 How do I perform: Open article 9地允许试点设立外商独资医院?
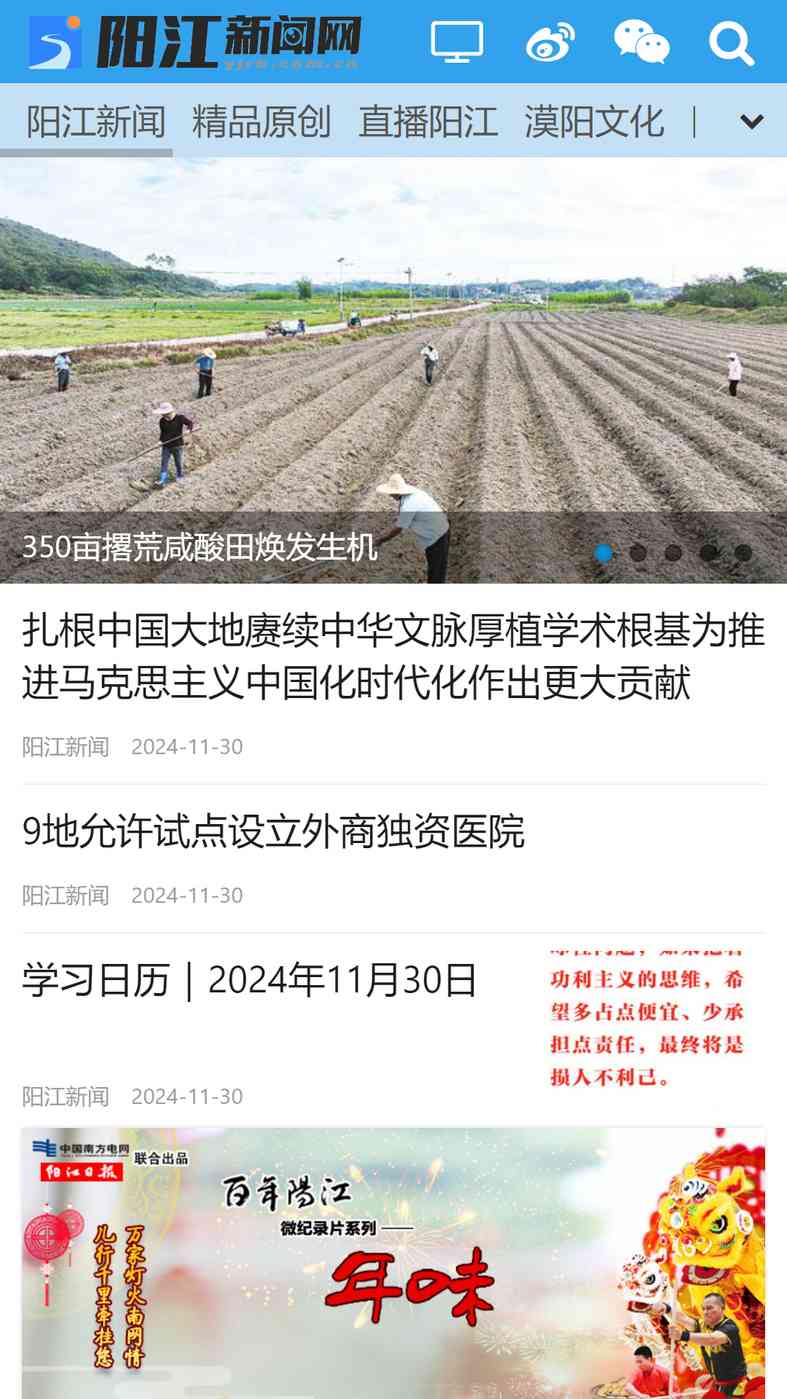click(273, 832)
